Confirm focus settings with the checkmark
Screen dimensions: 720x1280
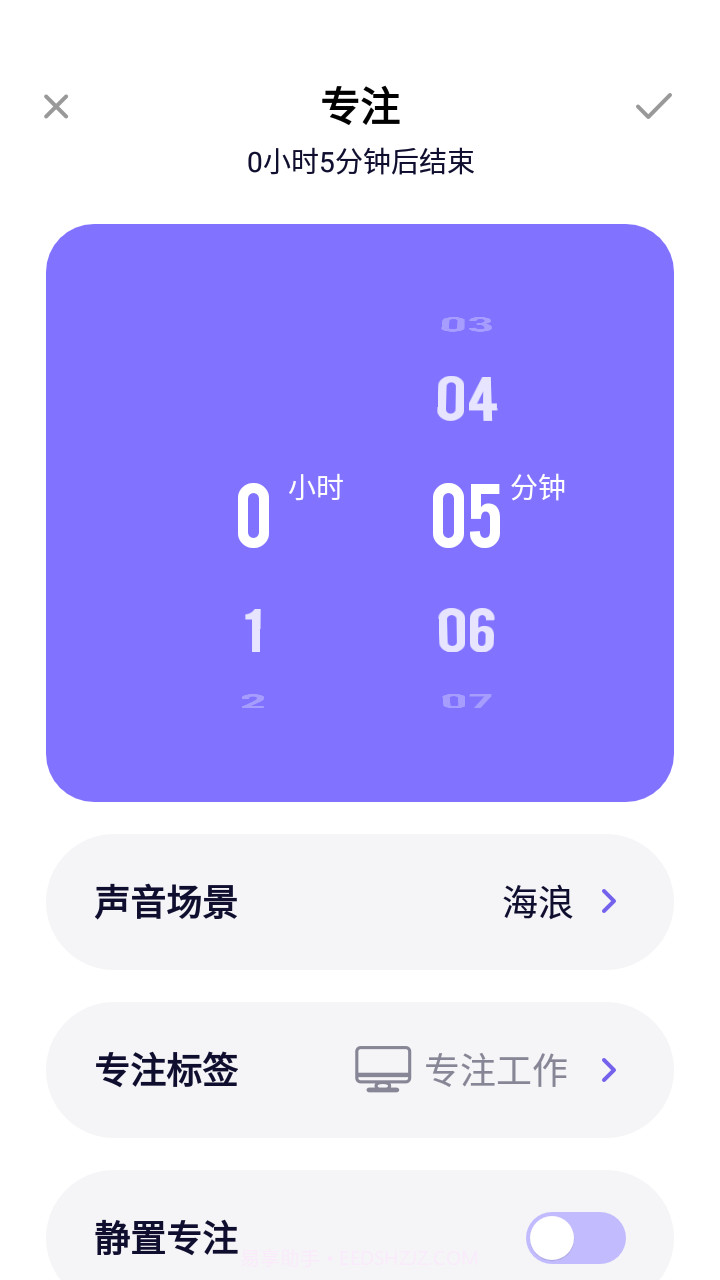tap(654, 104)
